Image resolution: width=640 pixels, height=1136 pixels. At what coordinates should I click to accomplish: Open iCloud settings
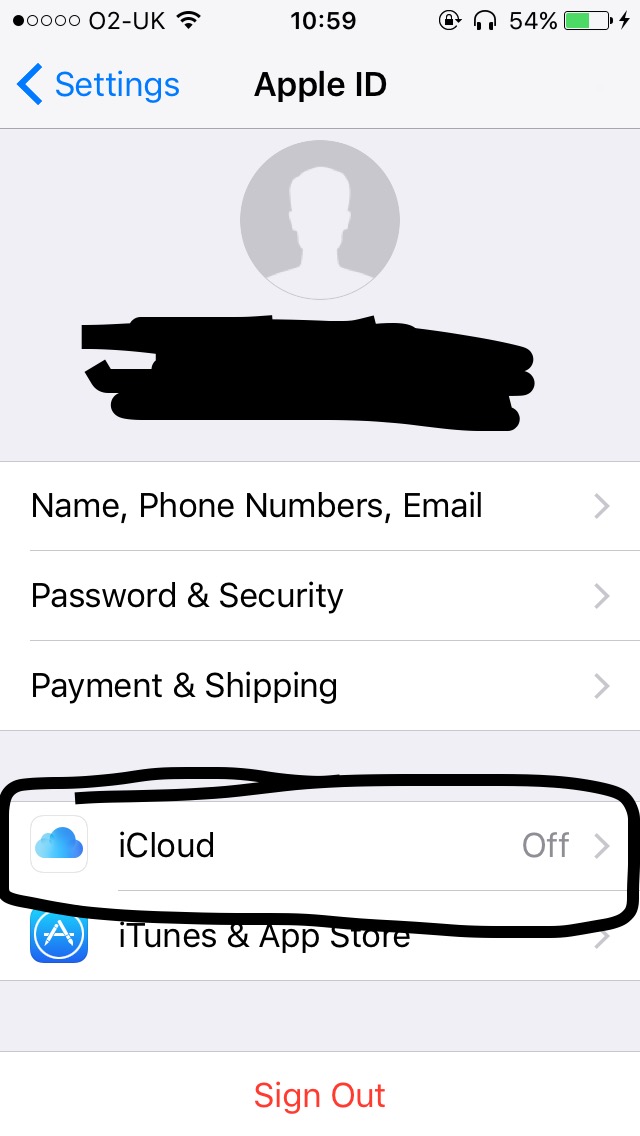320,846
